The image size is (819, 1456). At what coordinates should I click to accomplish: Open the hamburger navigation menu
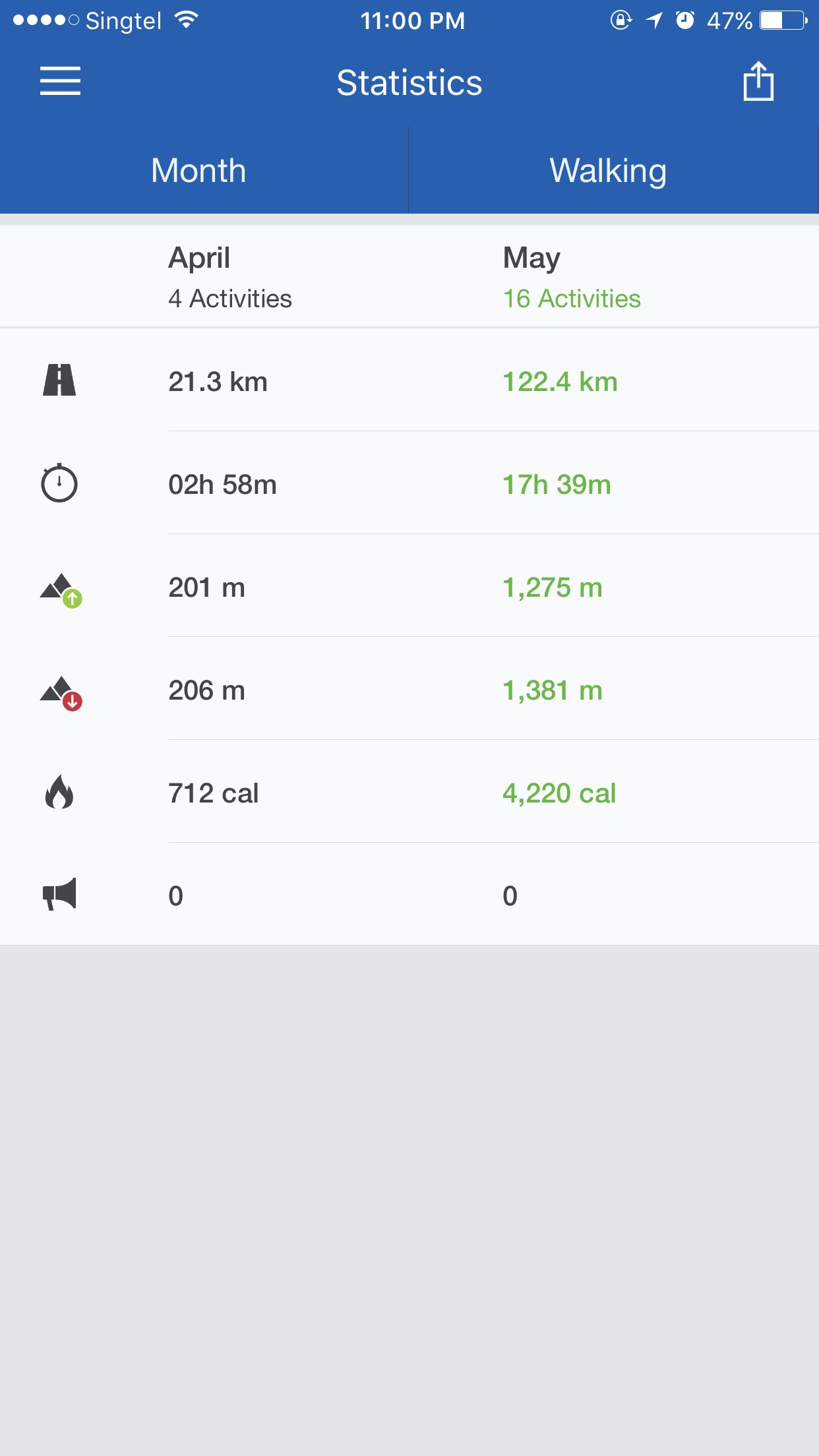tap(60, 81)
